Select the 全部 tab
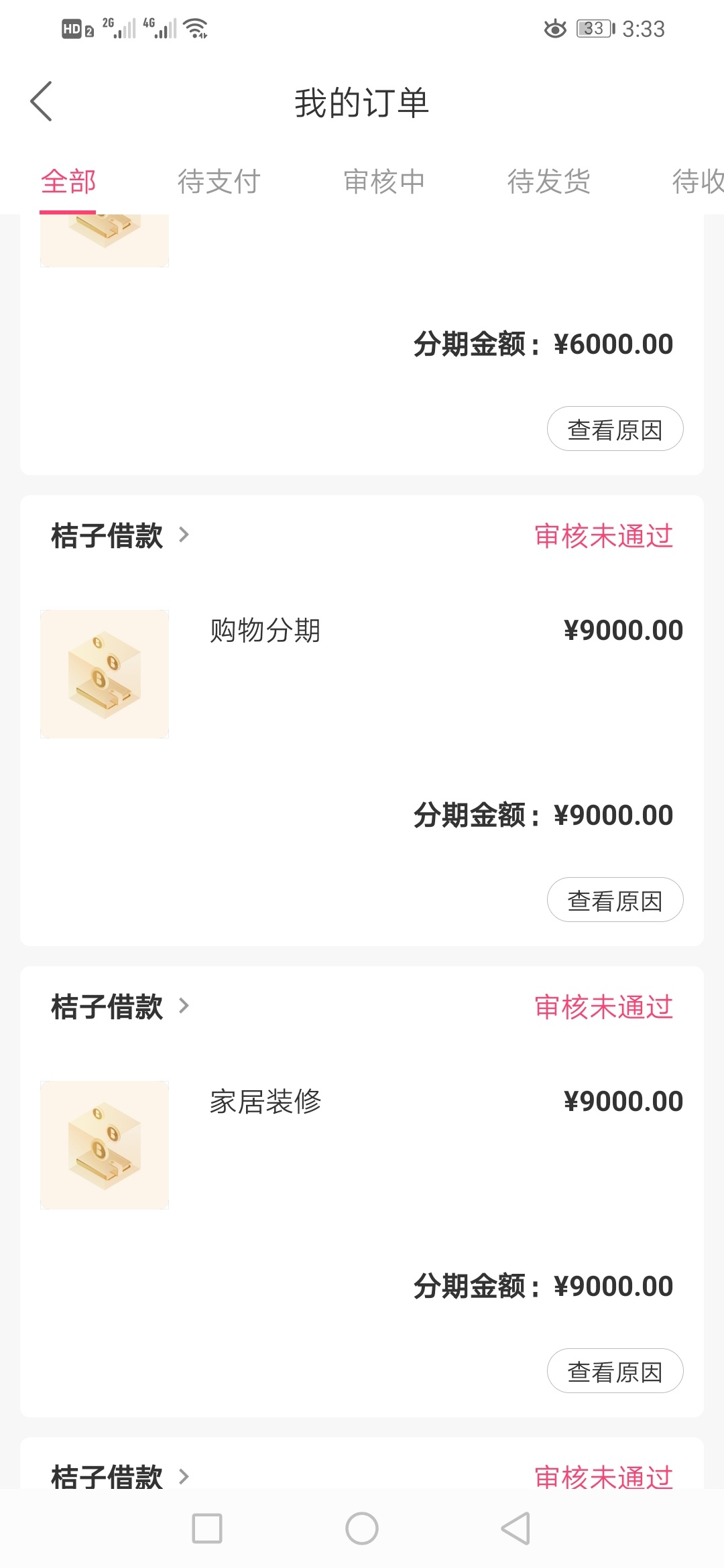The image size is (724, 1568). [68, 182]
